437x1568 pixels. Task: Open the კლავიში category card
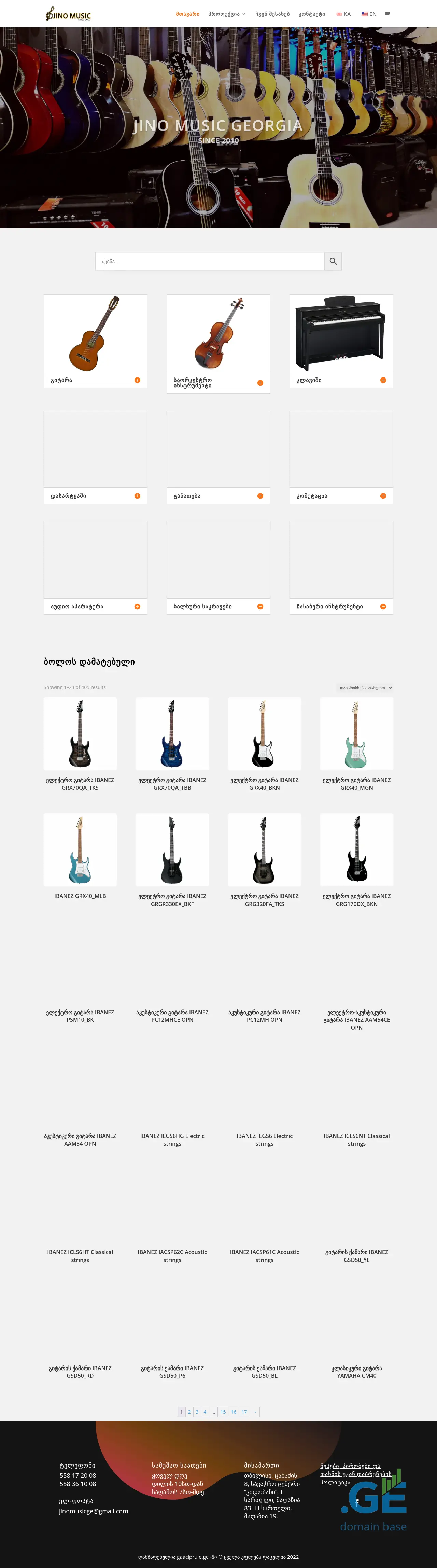341,341
